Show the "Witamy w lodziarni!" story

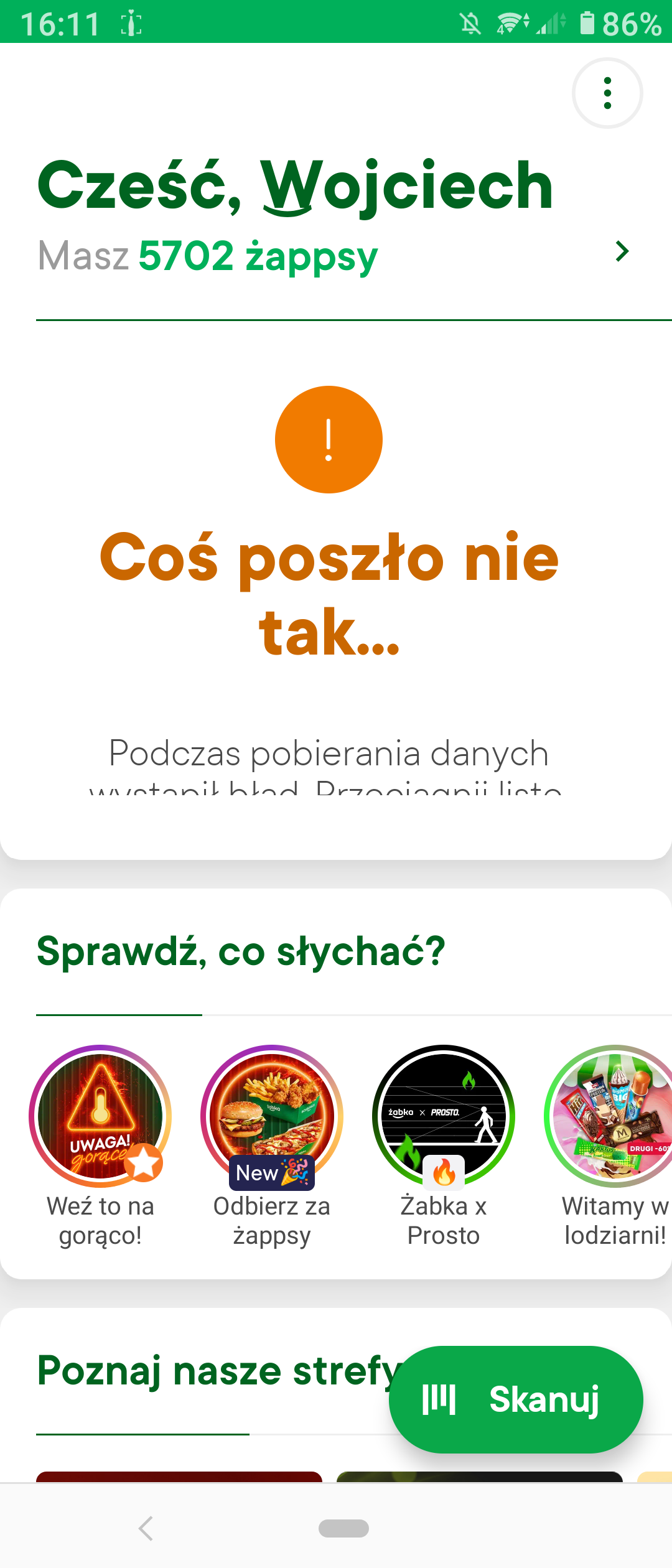coord(613,1116)
